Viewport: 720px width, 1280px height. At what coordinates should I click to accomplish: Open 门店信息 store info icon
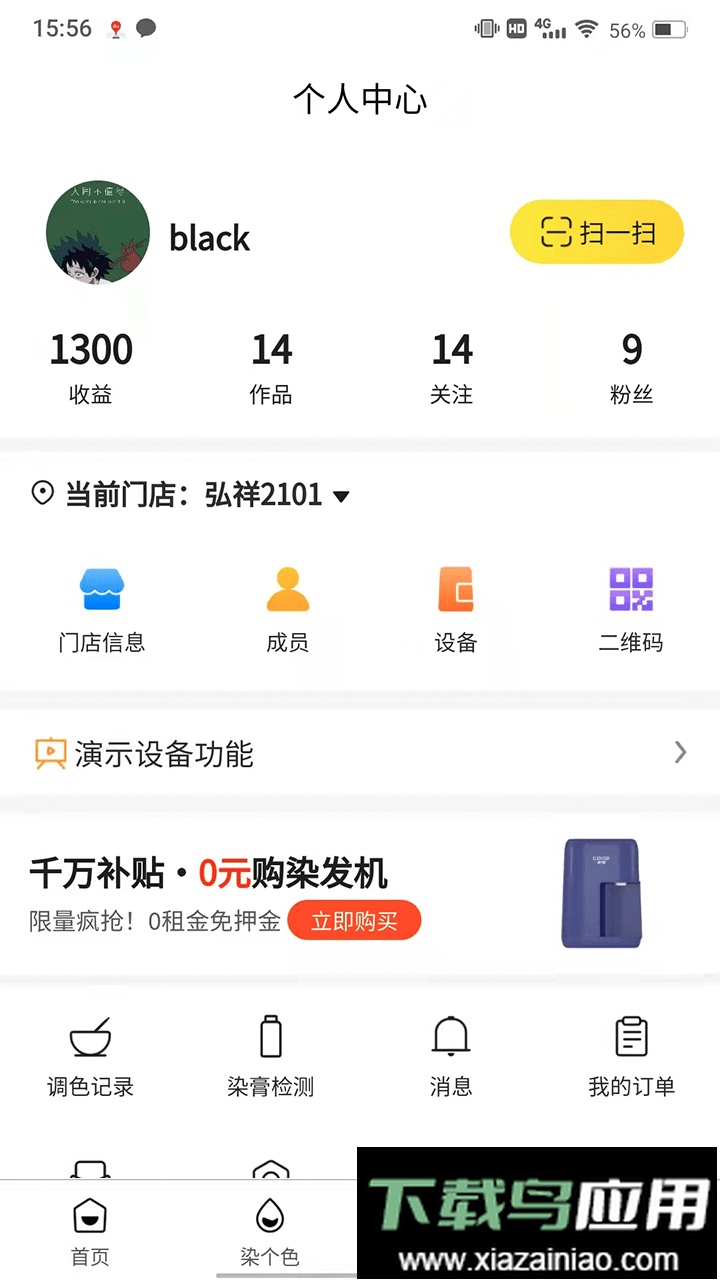[x=101, y=605]
